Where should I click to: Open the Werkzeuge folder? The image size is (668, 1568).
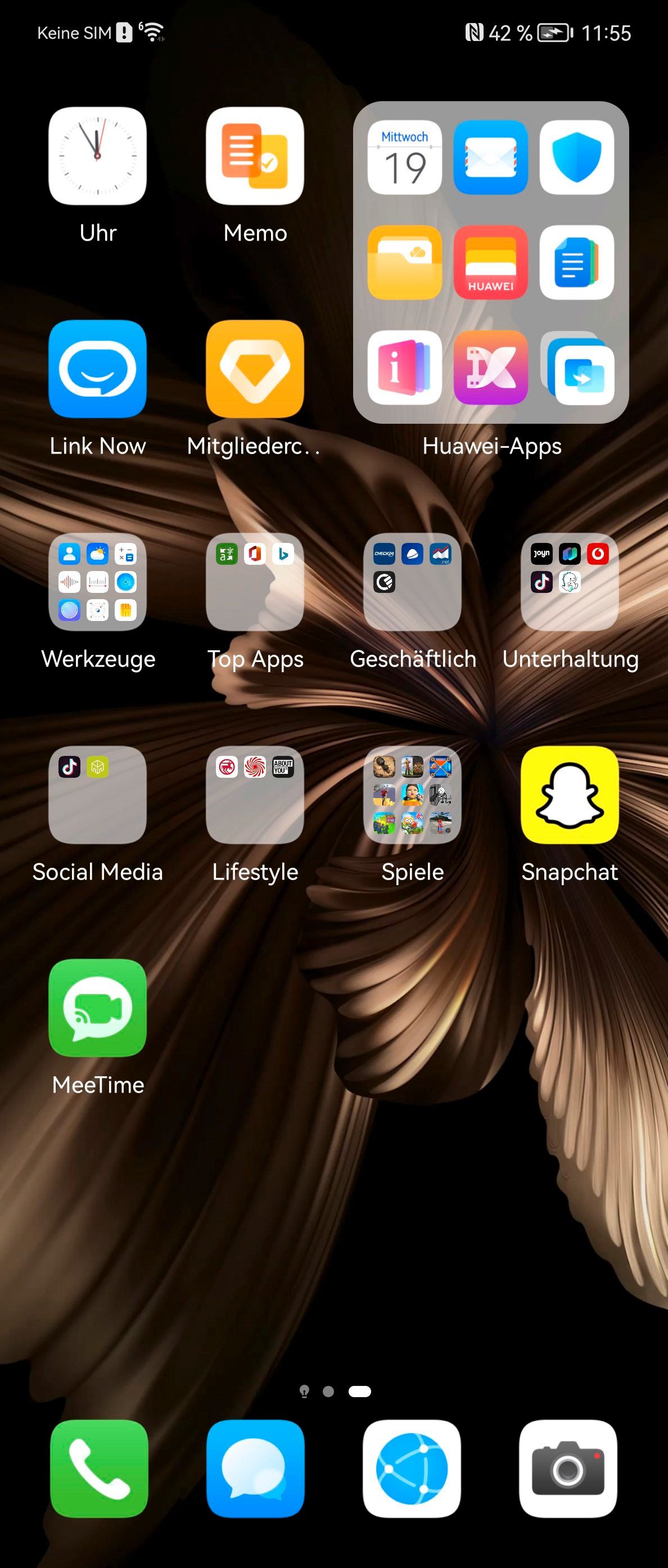click(x=97, y=582)
